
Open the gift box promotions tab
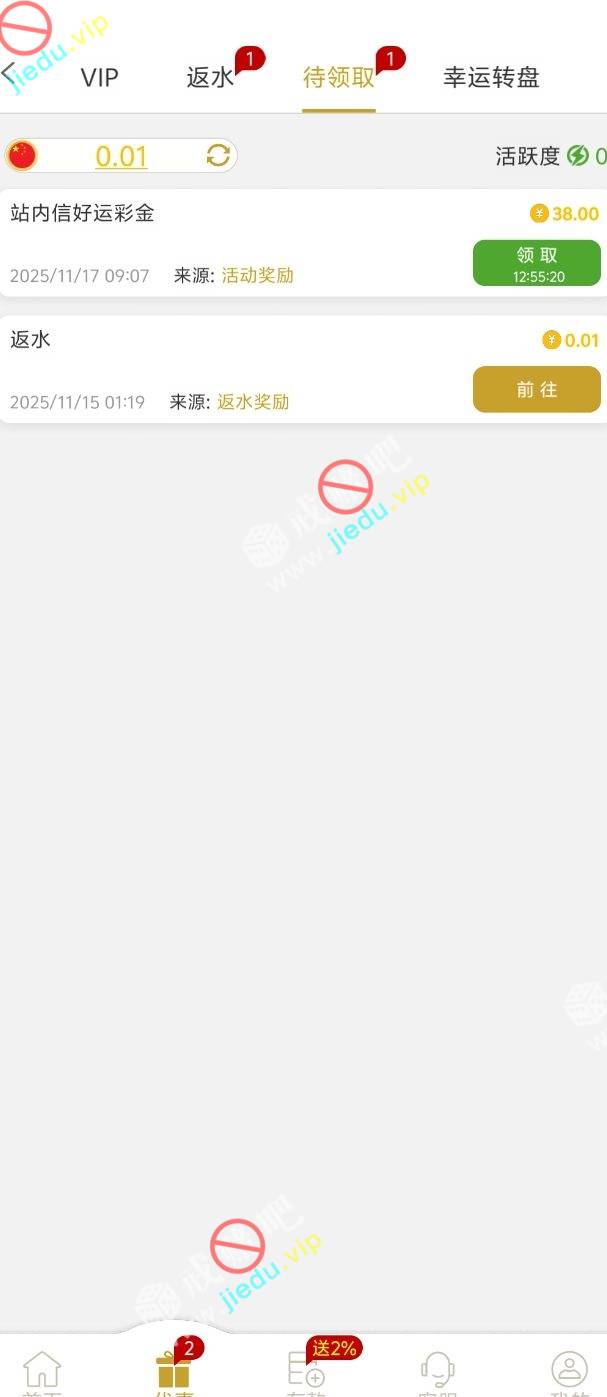173,1370
